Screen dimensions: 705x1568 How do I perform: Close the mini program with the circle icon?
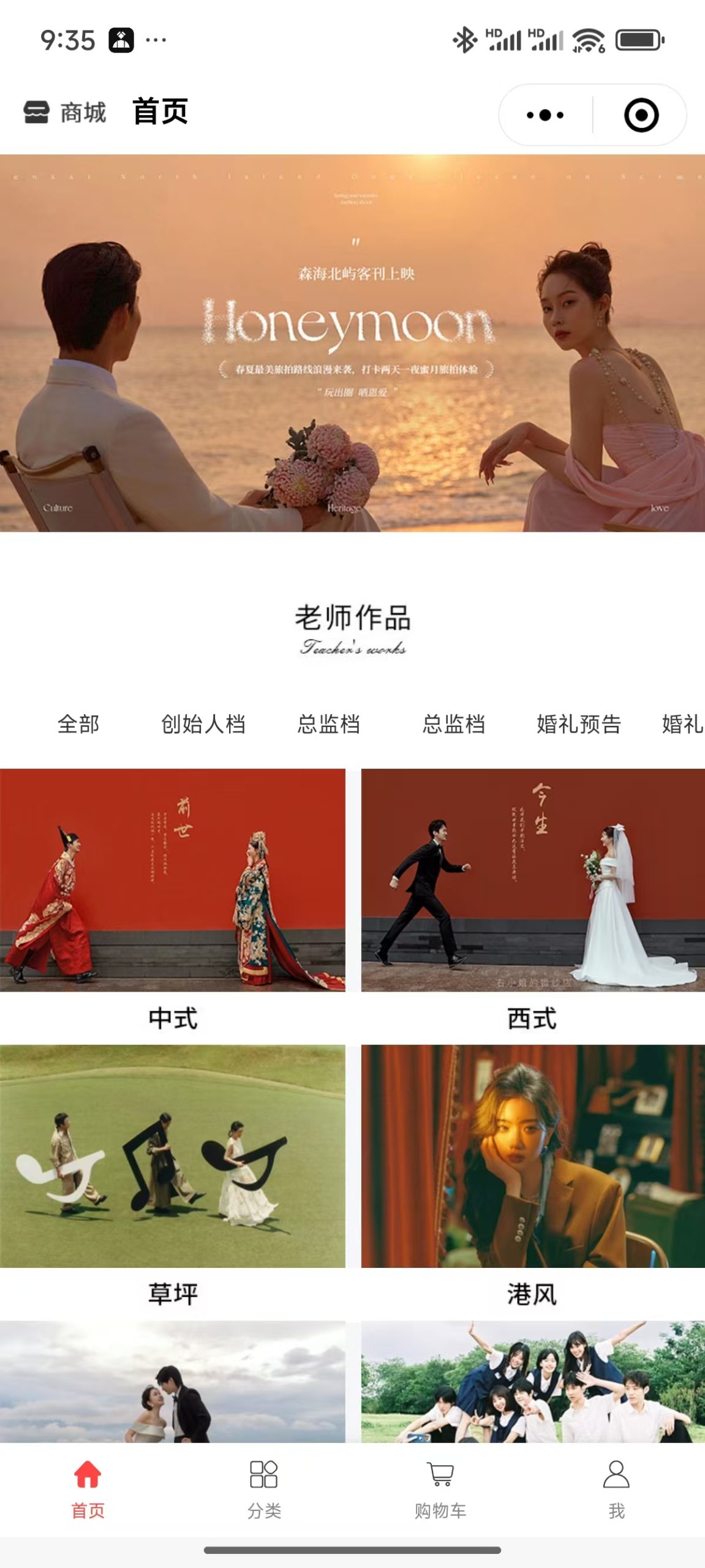pos(641,115)
